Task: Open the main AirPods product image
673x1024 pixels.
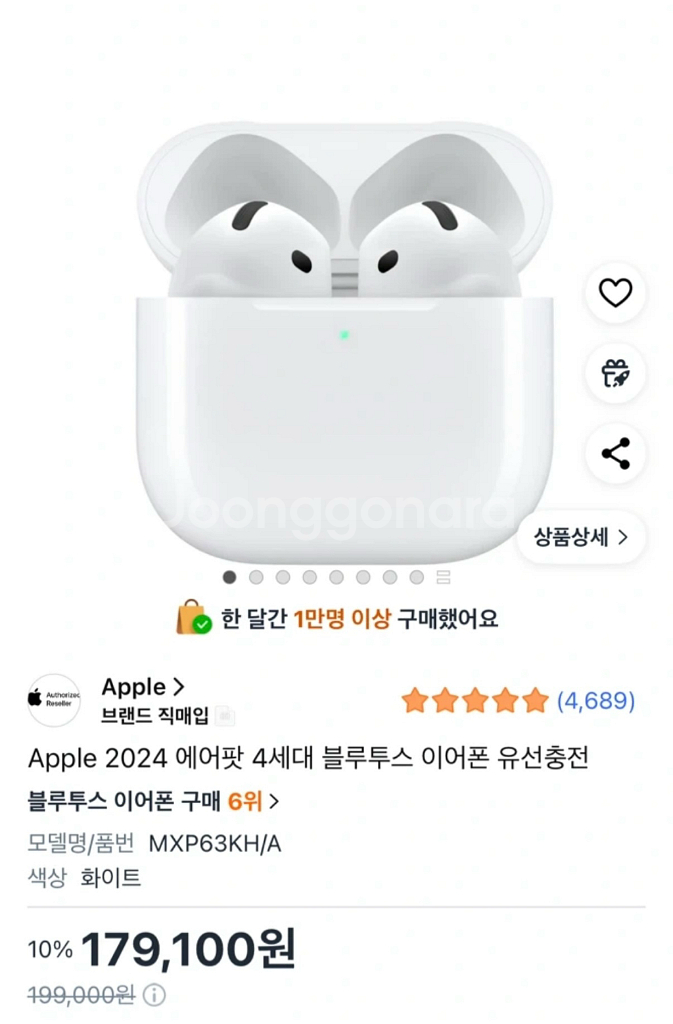Action: [343, 340]
